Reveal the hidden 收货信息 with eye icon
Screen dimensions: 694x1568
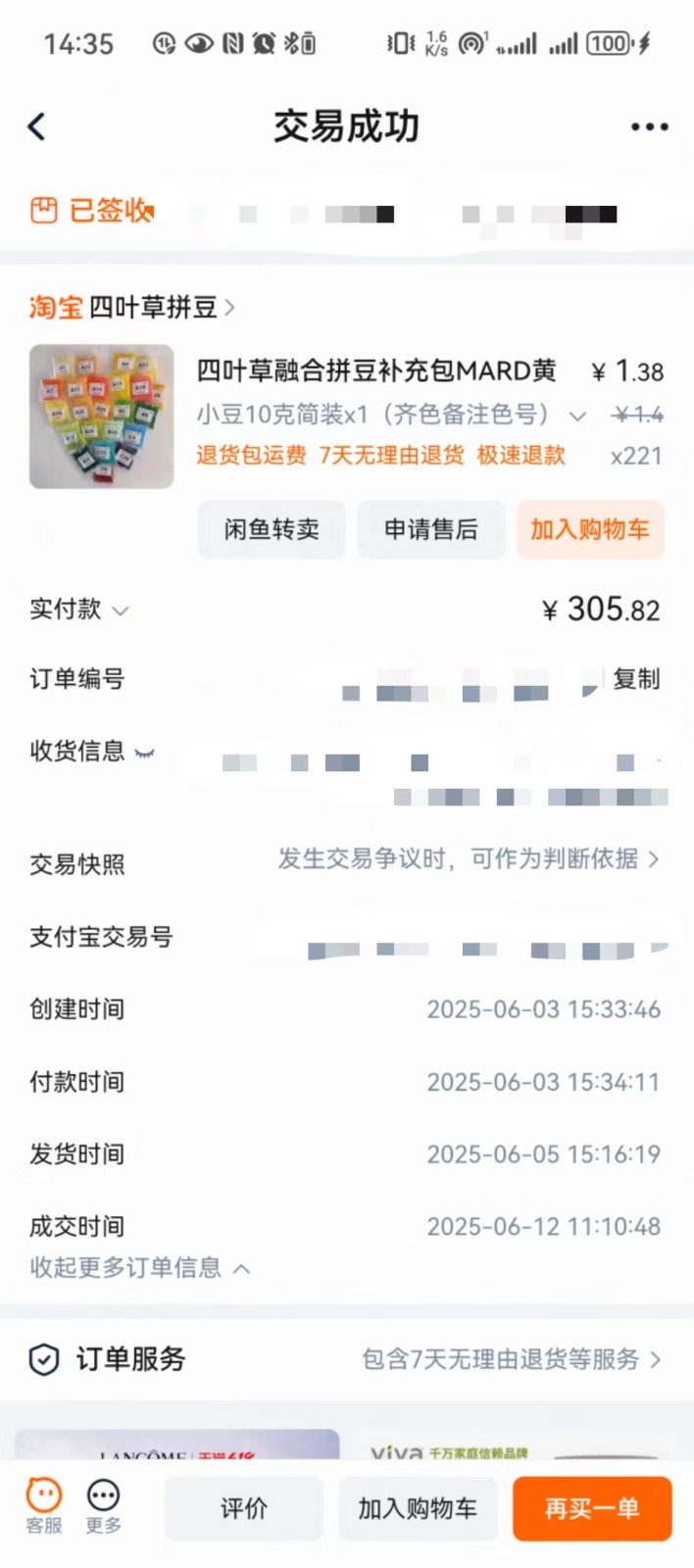coord(144,753)
